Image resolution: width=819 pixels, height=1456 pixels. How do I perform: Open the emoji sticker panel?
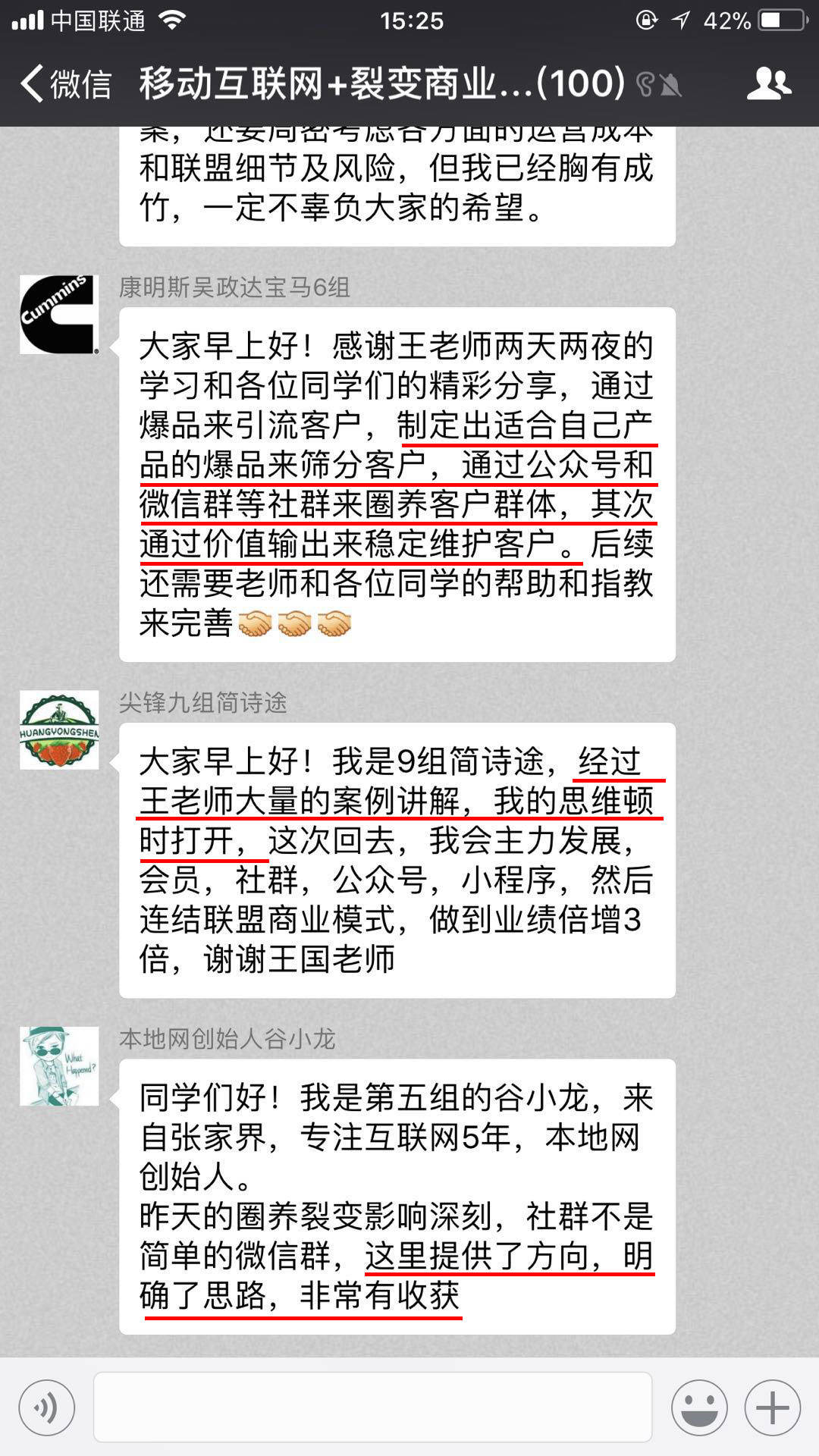point(699,1408)
